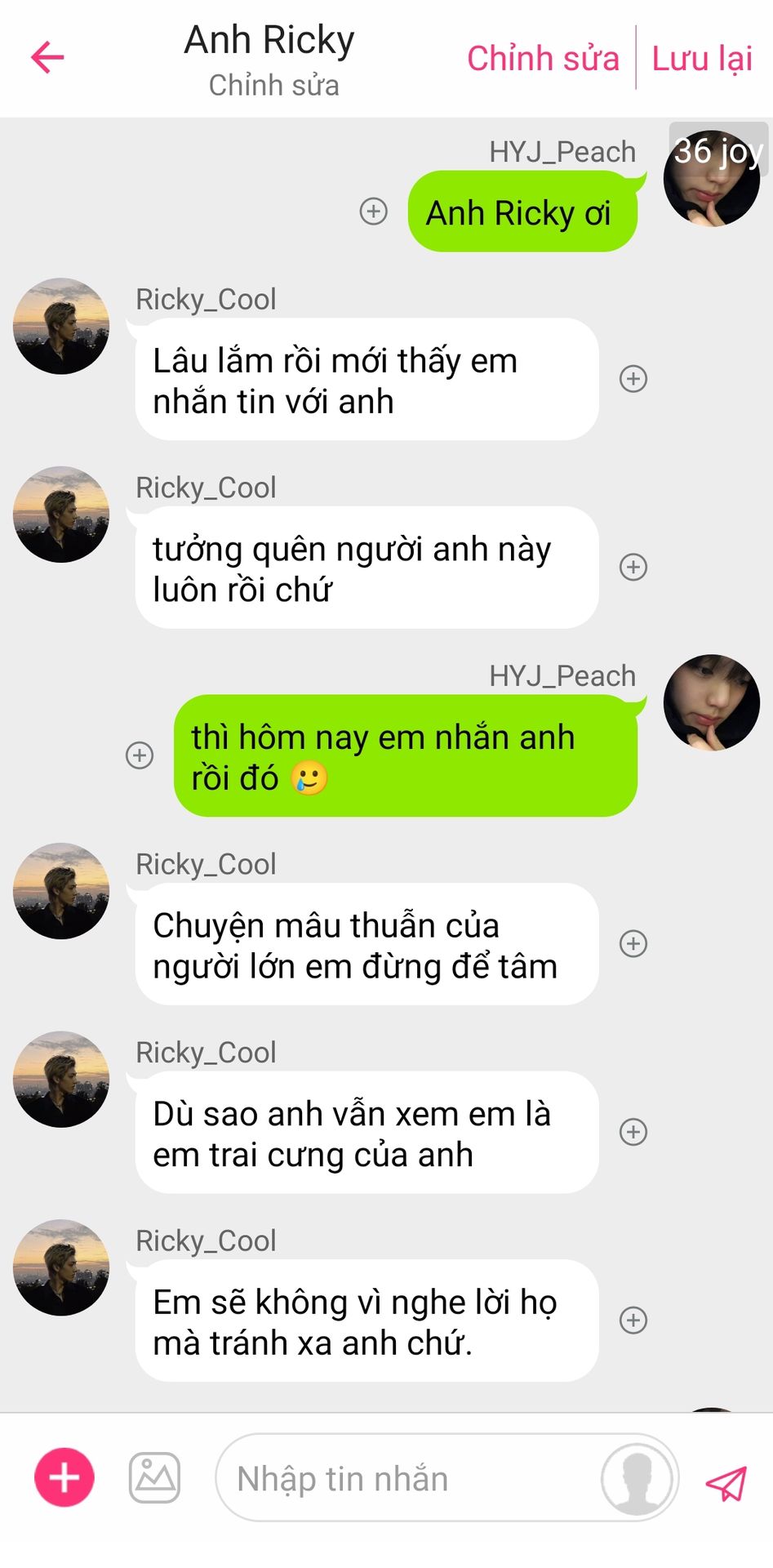This screenshot has height=1568, width=773.
Task: Tap HYJ_Peach avatar next to 'Anh Ricky ơi'
Action: coord(711,180)
